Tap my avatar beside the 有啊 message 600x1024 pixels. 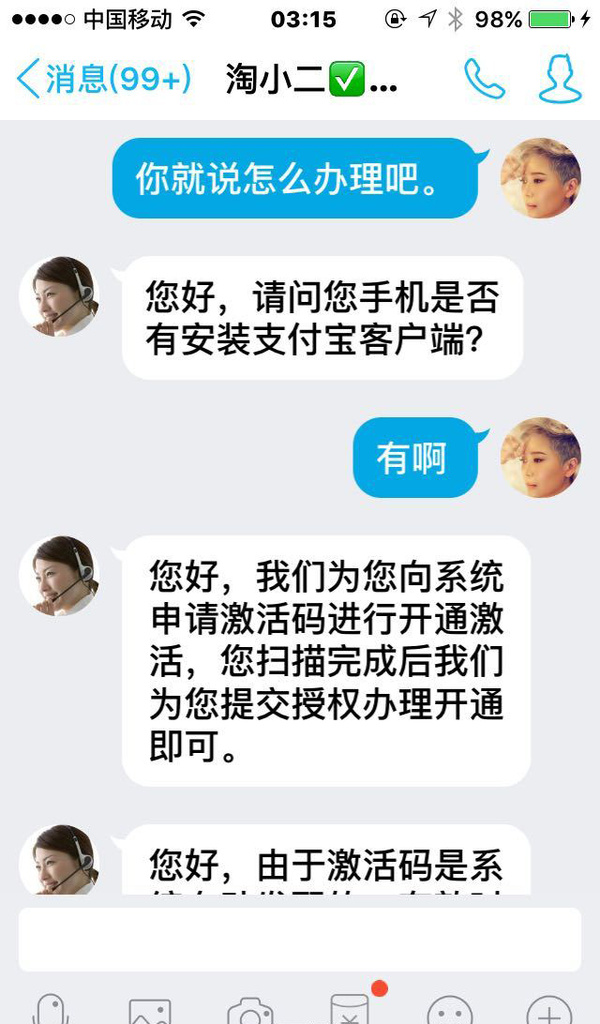540,458
